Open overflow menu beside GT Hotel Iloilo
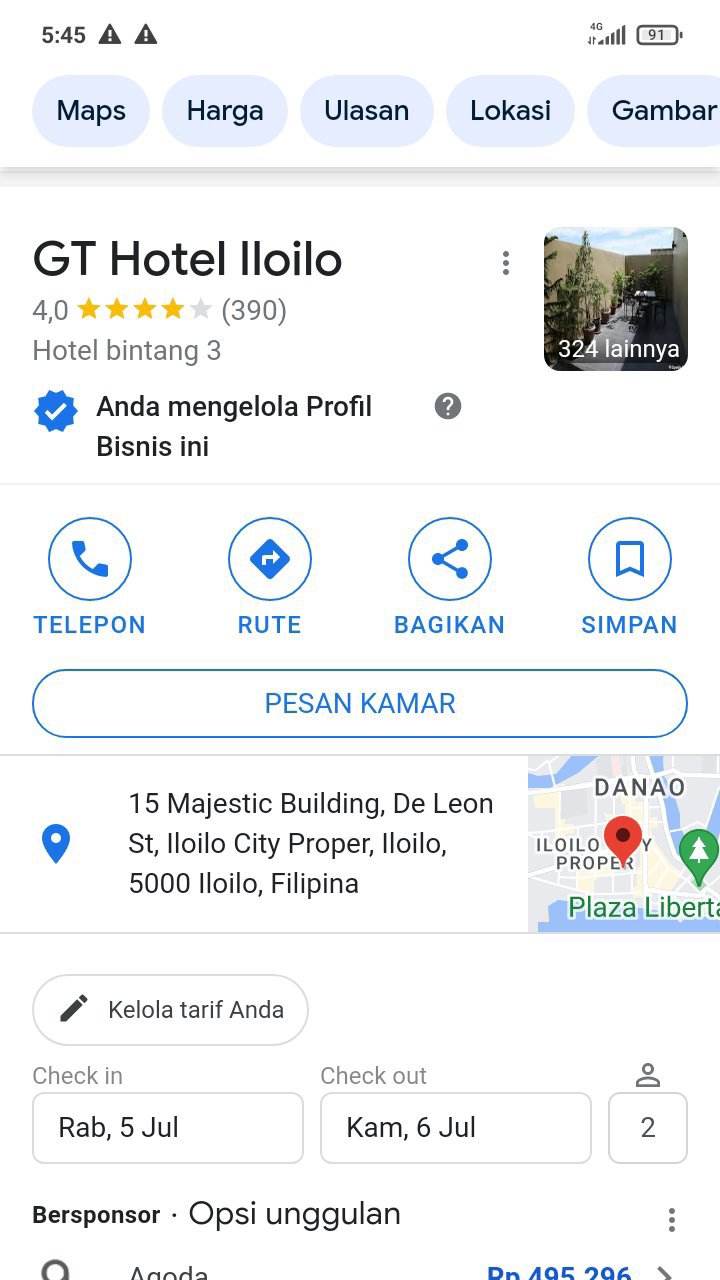Image resolution: width=720 pixels, height=1280 pixels. 506,263
